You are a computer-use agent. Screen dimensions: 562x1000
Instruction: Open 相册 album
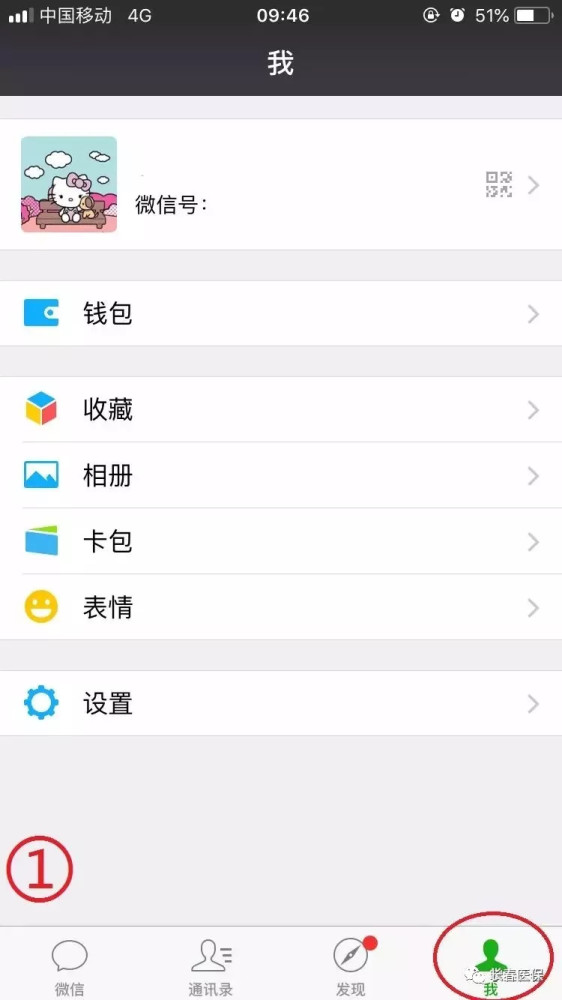(x=281, y=475)
